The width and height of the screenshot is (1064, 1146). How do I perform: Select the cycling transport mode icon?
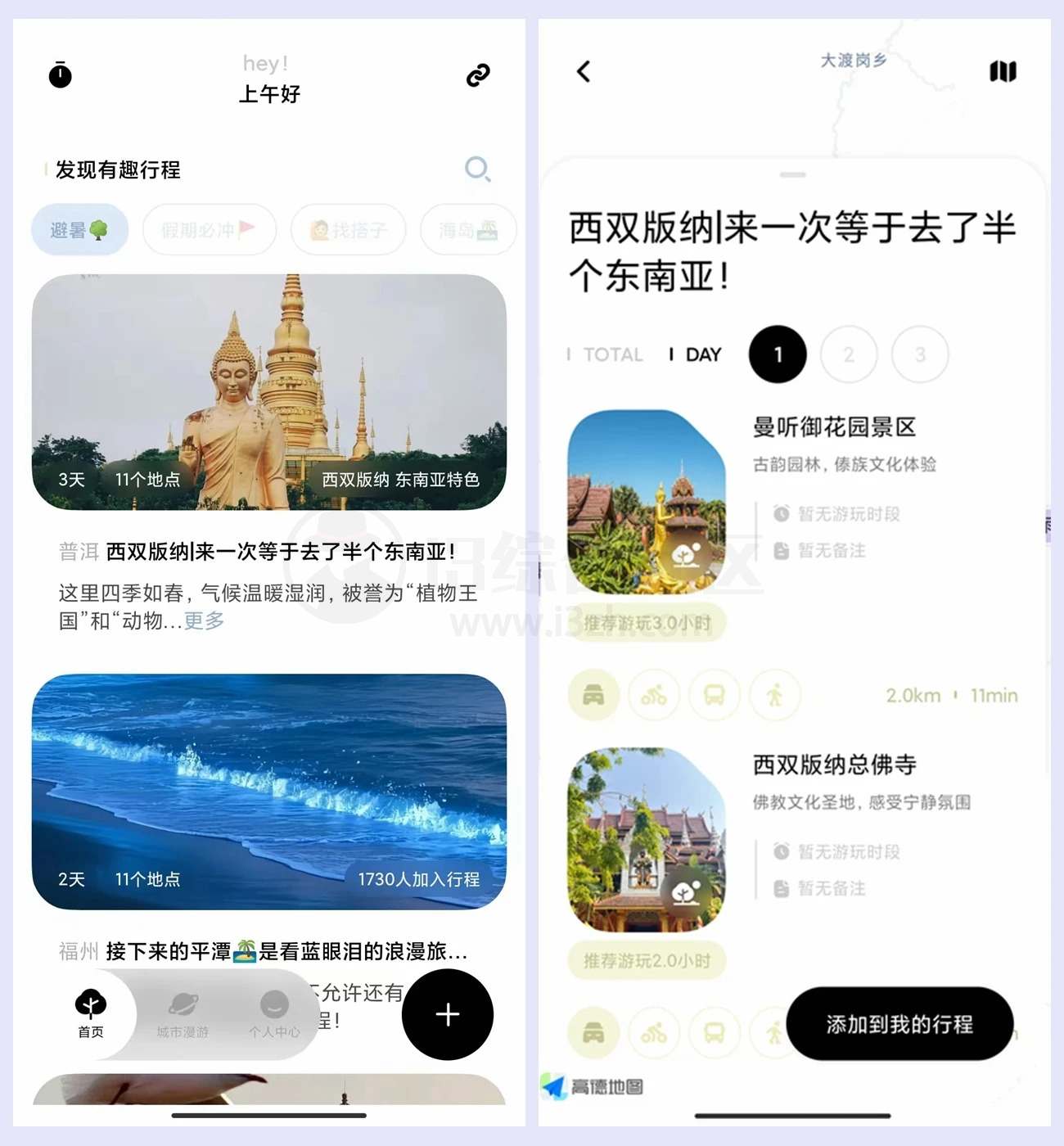(654, 695)
